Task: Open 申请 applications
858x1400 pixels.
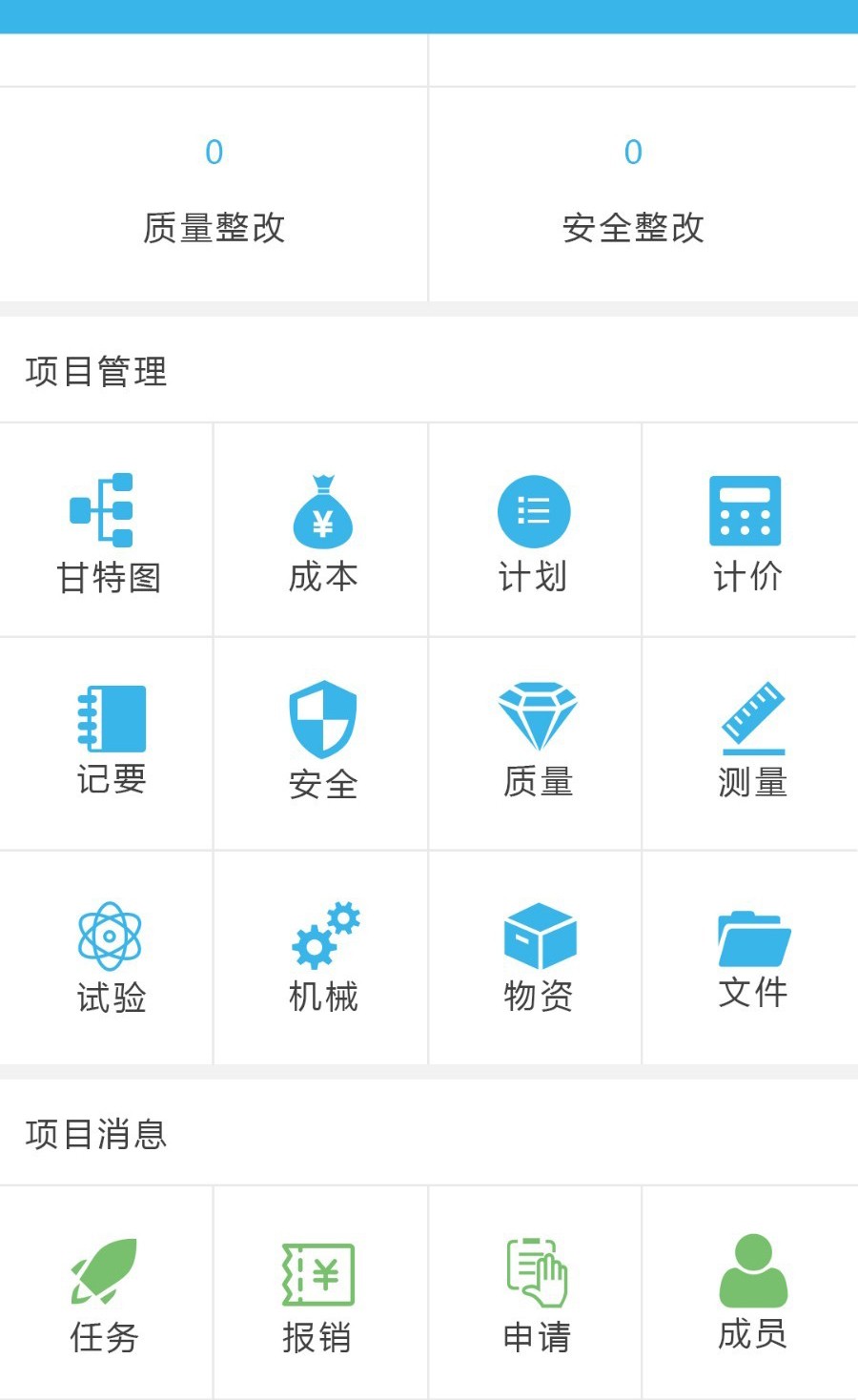Action: pos(536,1294)
